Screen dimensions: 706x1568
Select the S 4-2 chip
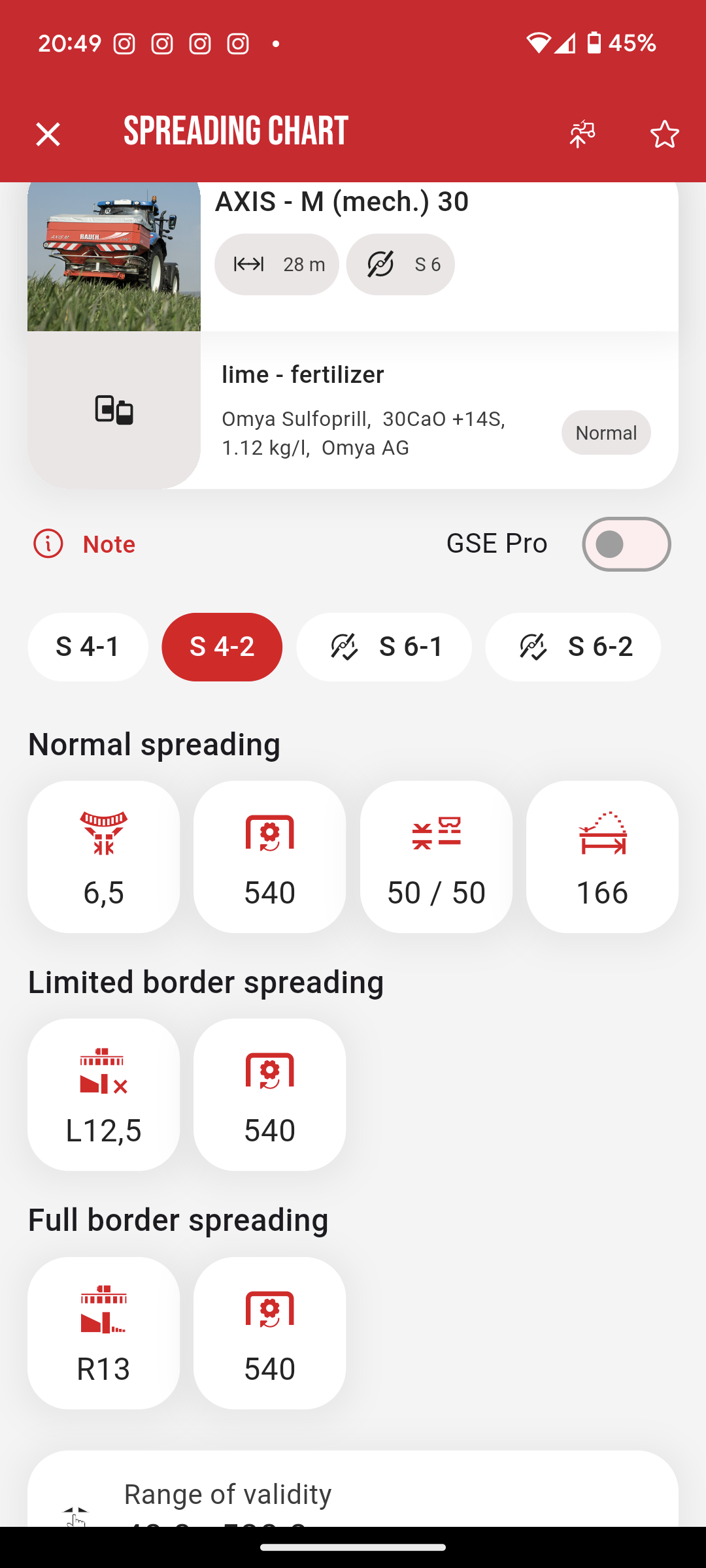click(x=222, y=647)
